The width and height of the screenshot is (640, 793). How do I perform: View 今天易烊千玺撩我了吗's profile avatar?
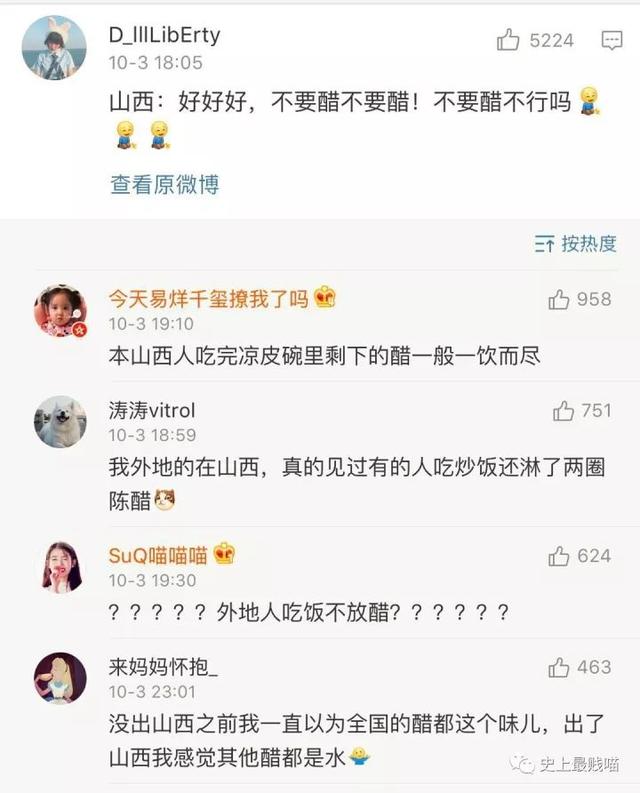coord(60,310)
